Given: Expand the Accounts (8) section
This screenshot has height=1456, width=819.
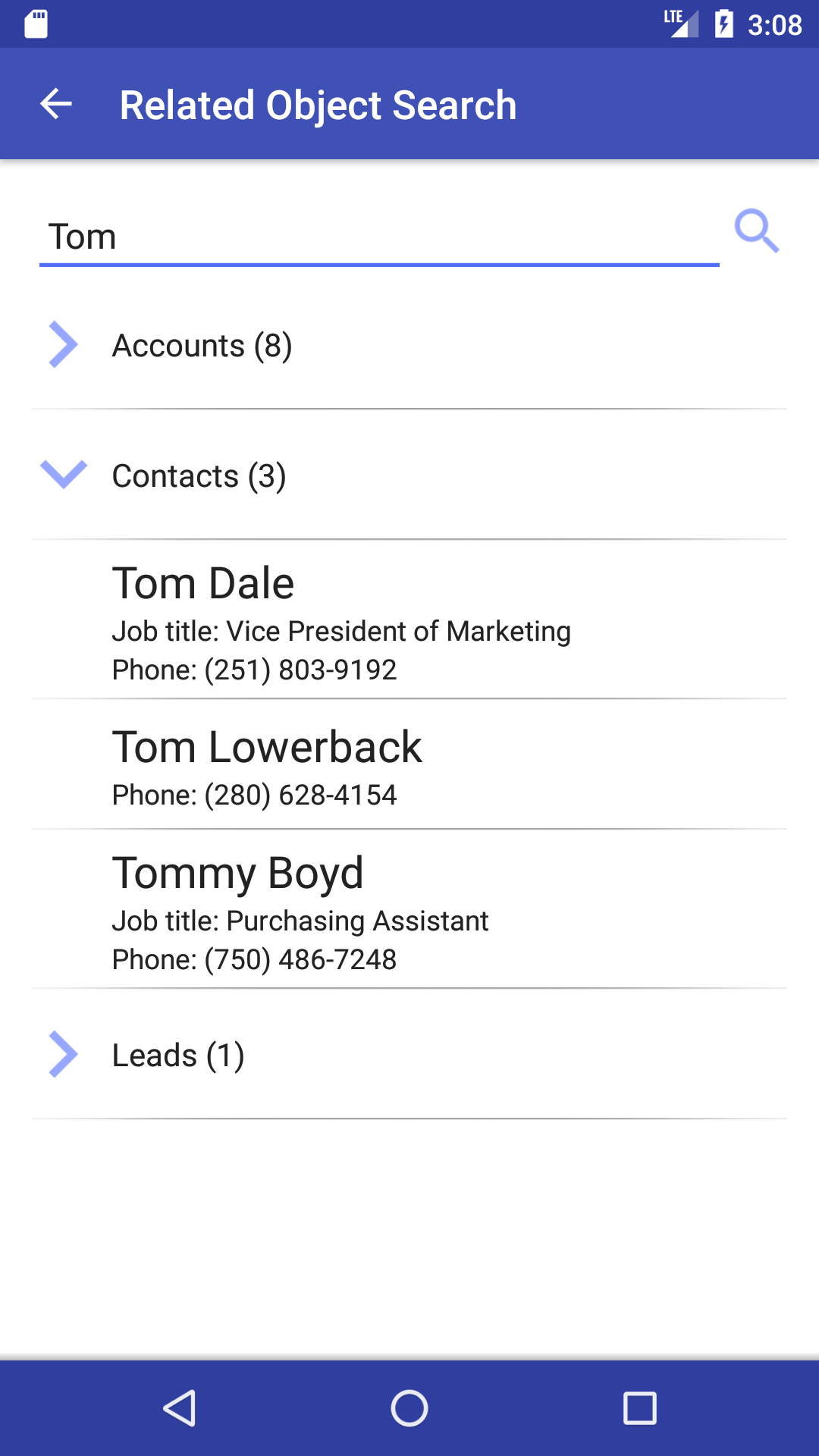Looking at the screenshot, I should [409, 345].
